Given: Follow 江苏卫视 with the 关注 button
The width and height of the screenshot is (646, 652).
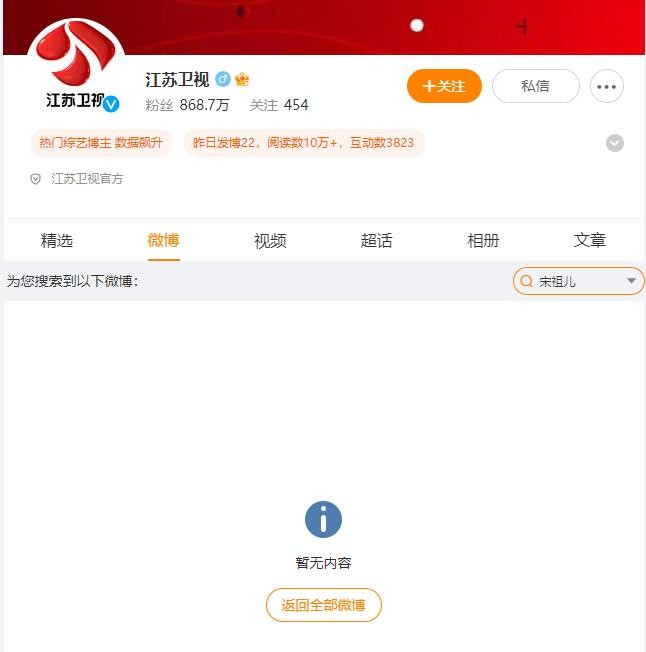Looking at the screenshot, I should pyautogui.click(x=444, y=86).
